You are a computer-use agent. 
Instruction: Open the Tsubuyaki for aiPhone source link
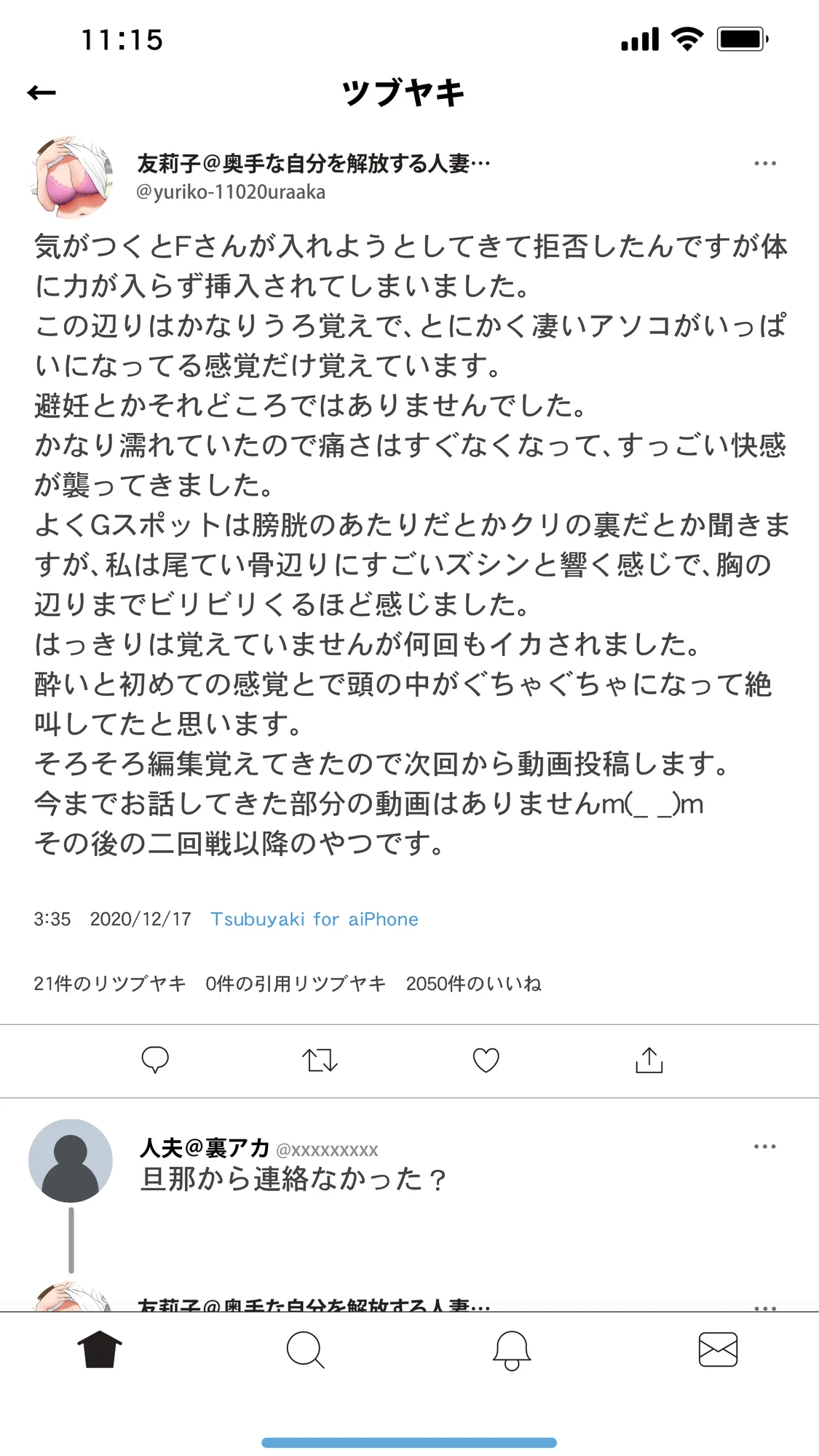coord(314,919)
